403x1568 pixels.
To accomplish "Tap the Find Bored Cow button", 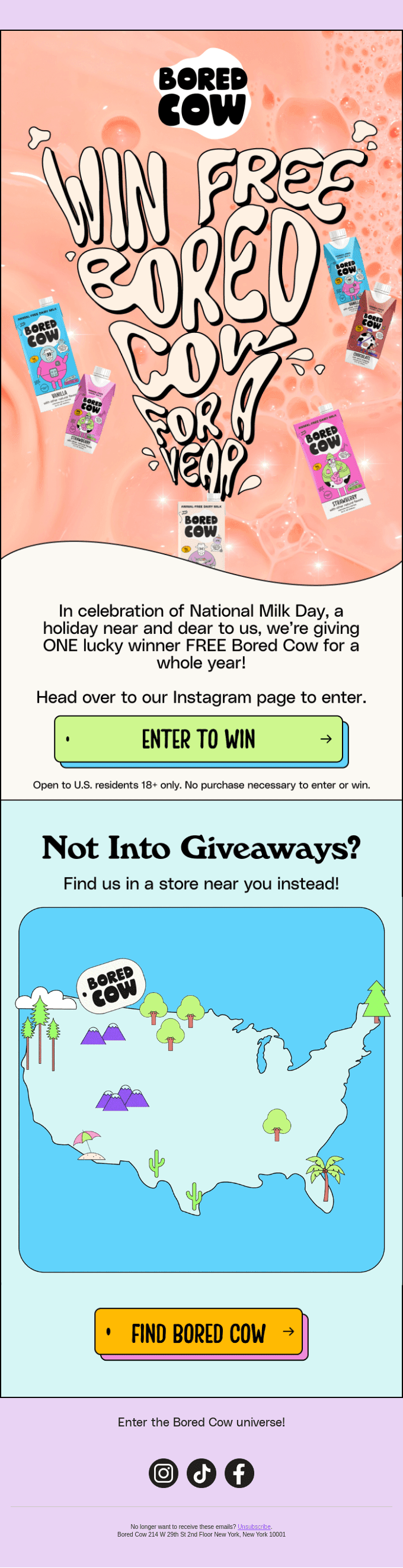I will coord(199,1331).
